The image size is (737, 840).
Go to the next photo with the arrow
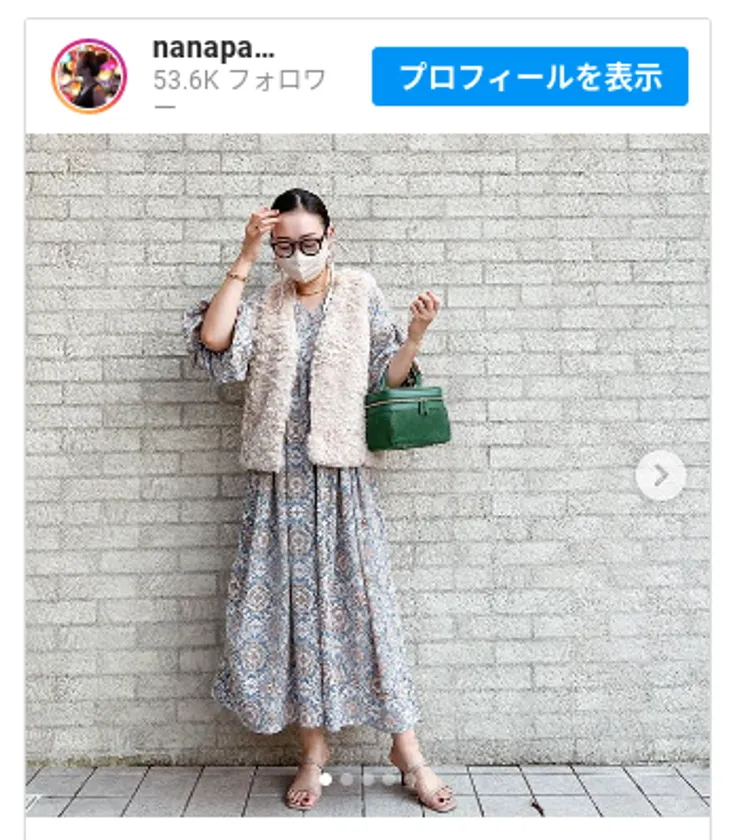660,476
